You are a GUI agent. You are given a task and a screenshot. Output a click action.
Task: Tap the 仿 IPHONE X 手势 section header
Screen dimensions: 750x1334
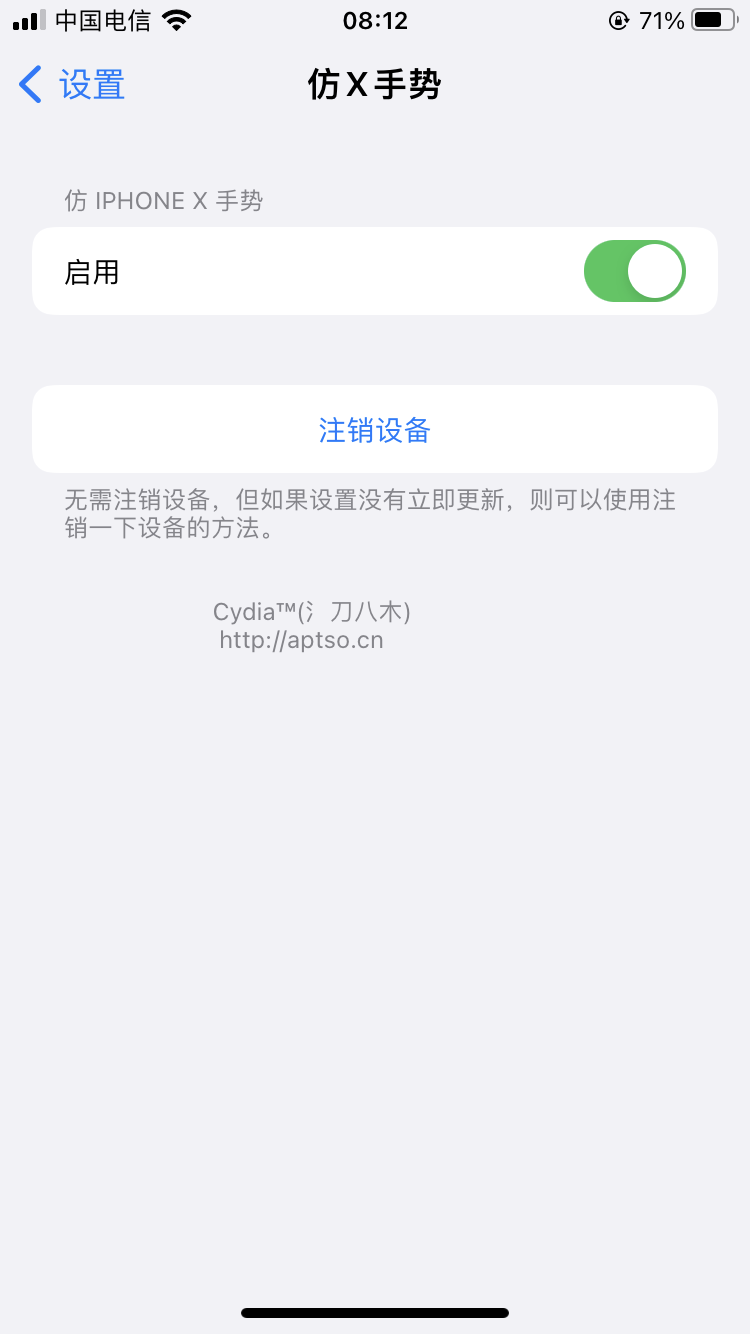162,200
